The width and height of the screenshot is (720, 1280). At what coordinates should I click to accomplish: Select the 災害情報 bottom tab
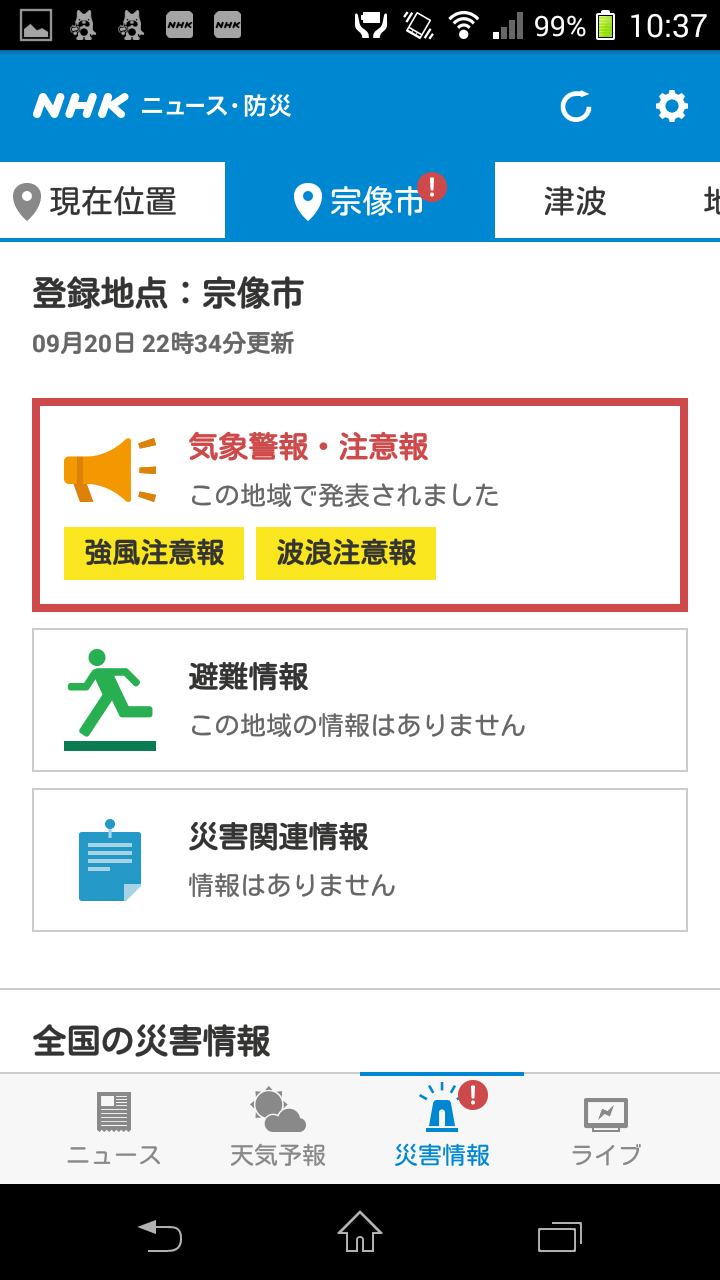coord(442,1130)
